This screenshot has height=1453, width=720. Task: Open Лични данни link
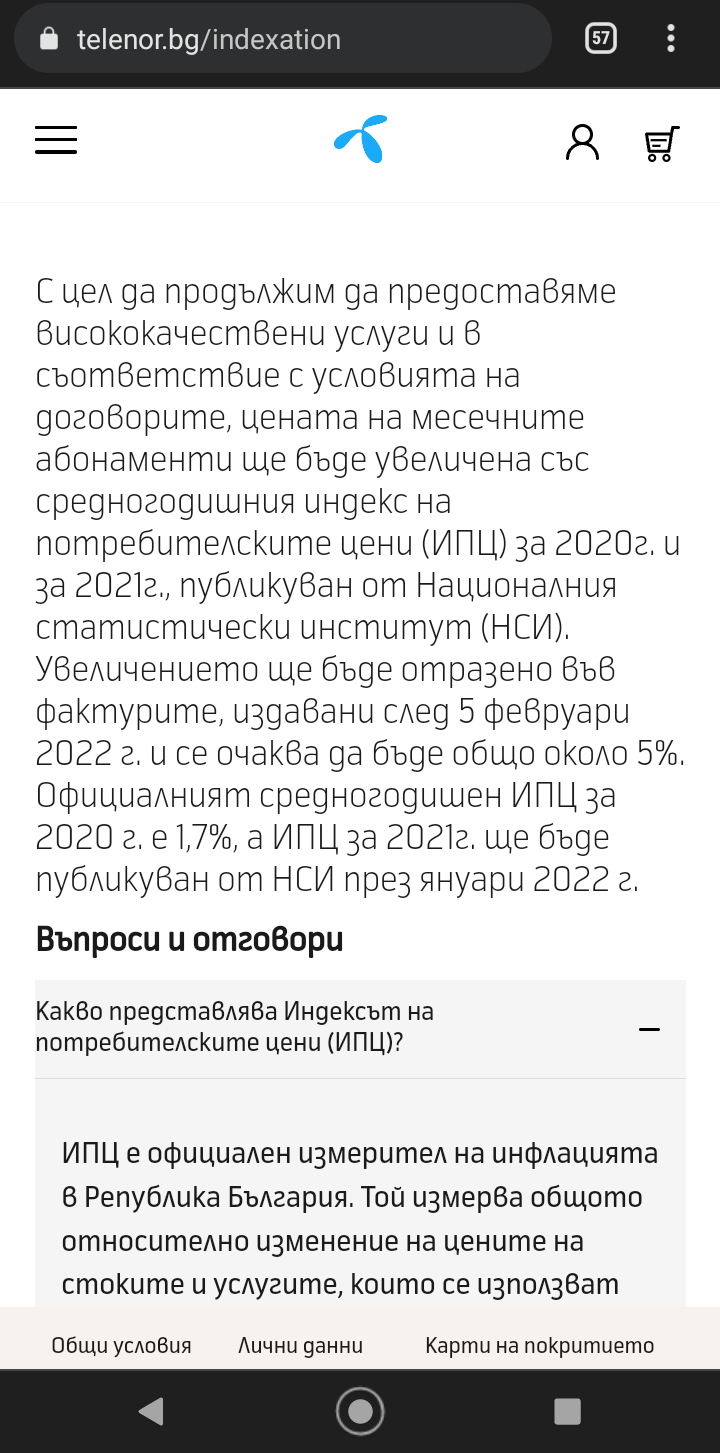[300, 1345]
